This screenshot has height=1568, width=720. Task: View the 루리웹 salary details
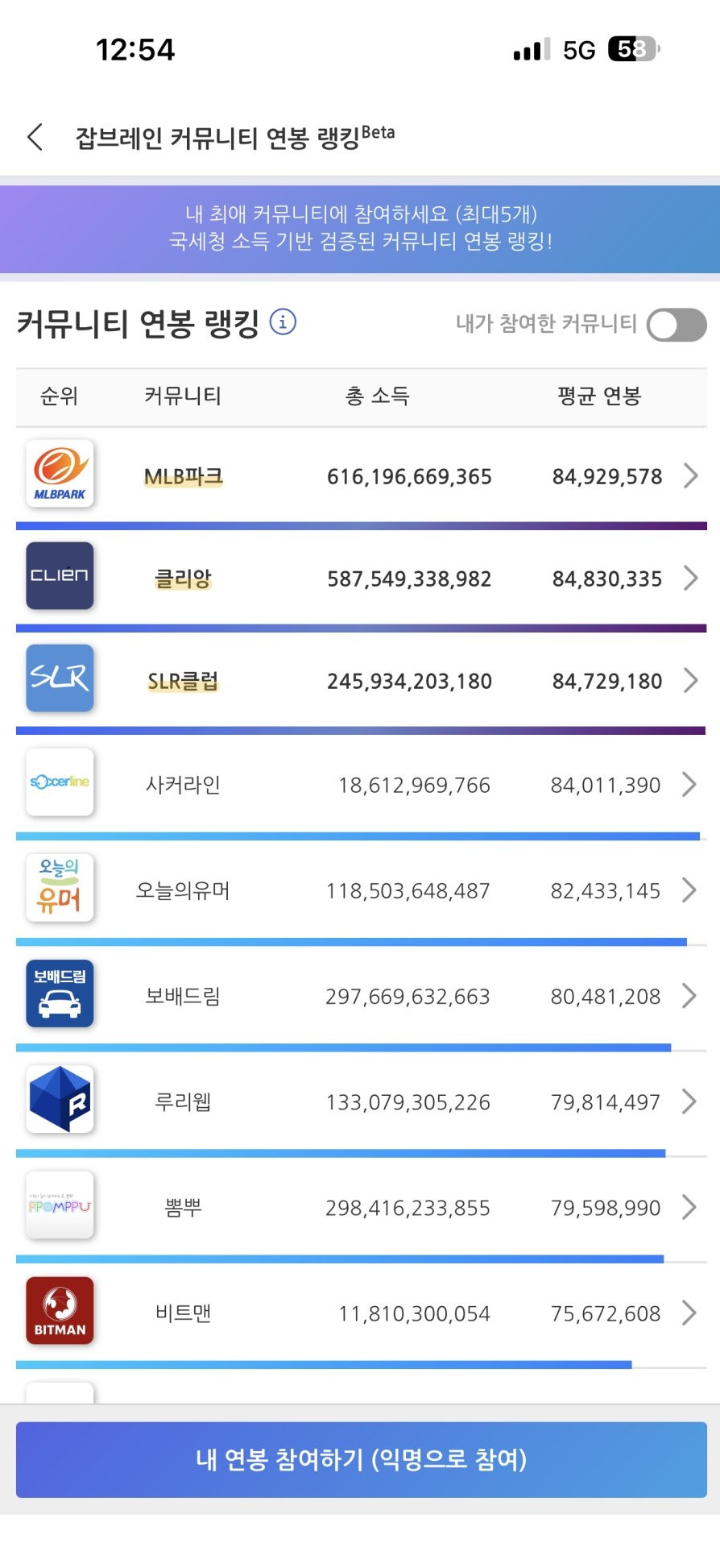361,1101
